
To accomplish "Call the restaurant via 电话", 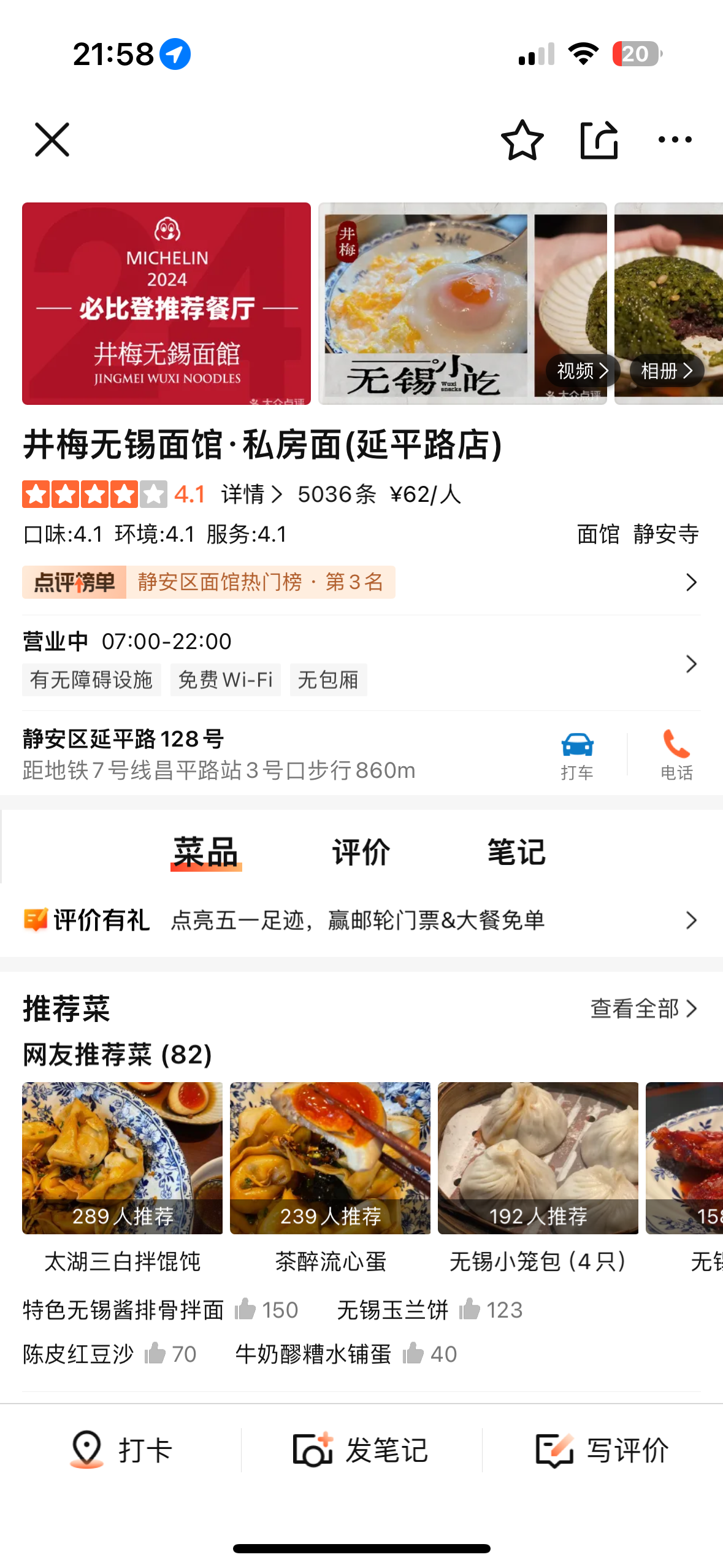I will coord(676,755).
